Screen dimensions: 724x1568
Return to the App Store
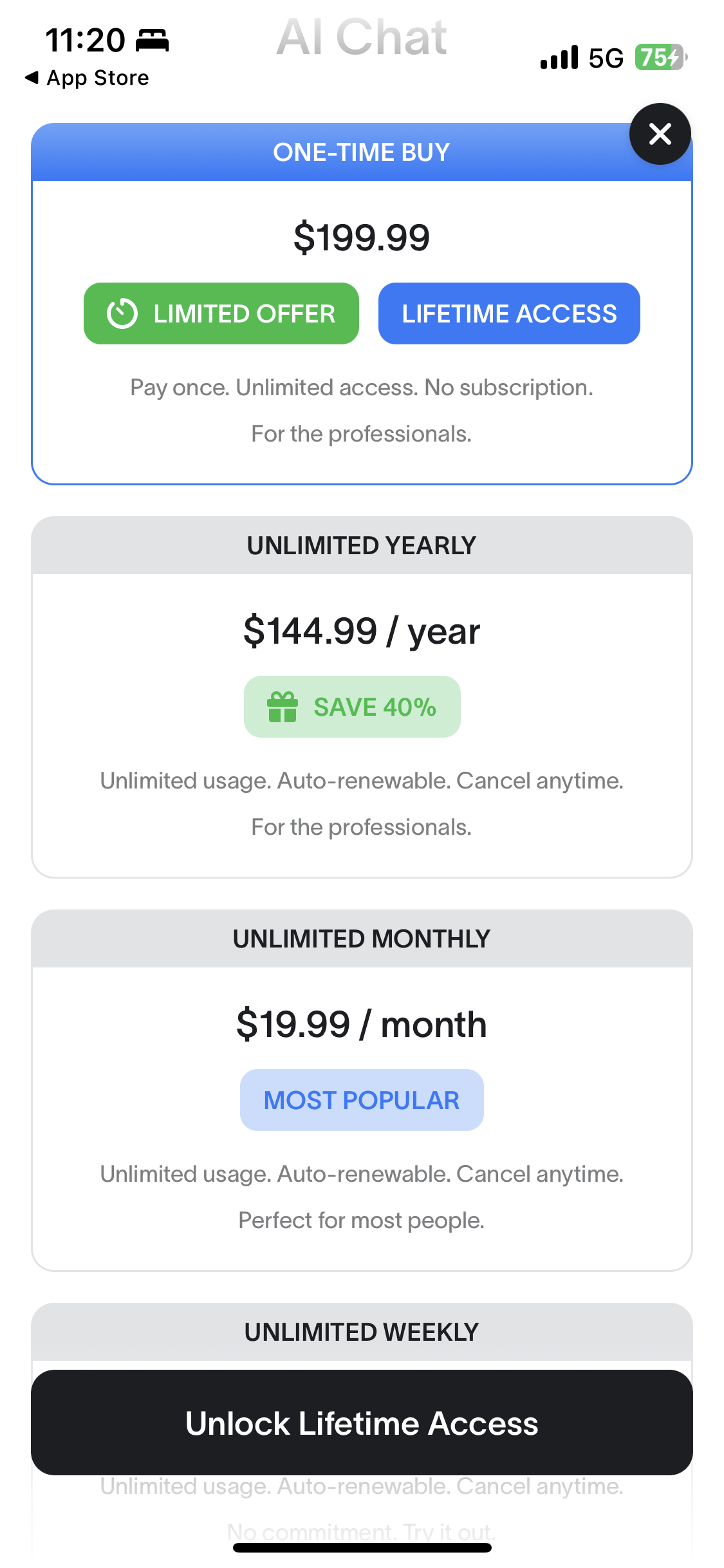(87, 78)
